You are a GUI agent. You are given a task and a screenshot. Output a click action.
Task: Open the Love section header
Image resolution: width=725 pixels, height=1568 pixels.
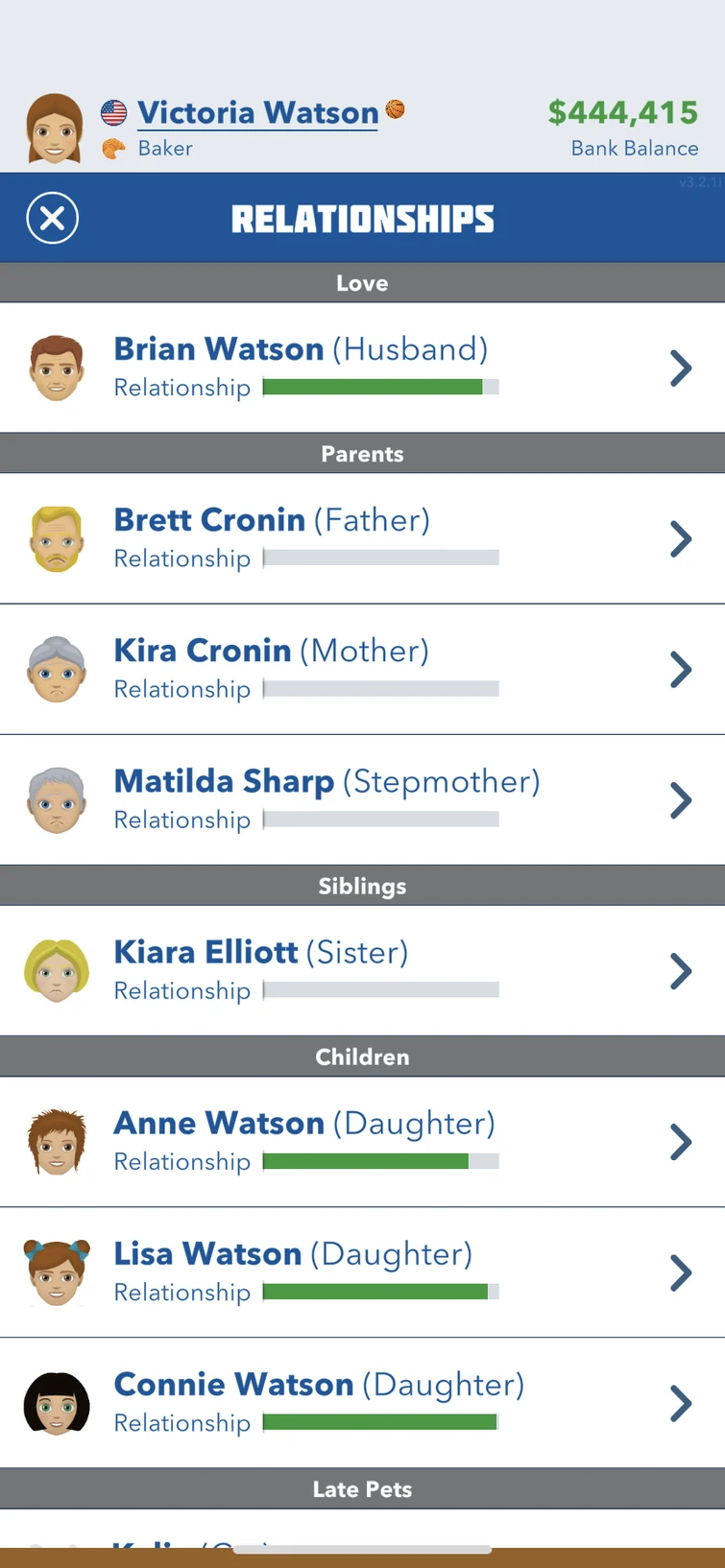[362, 282]
